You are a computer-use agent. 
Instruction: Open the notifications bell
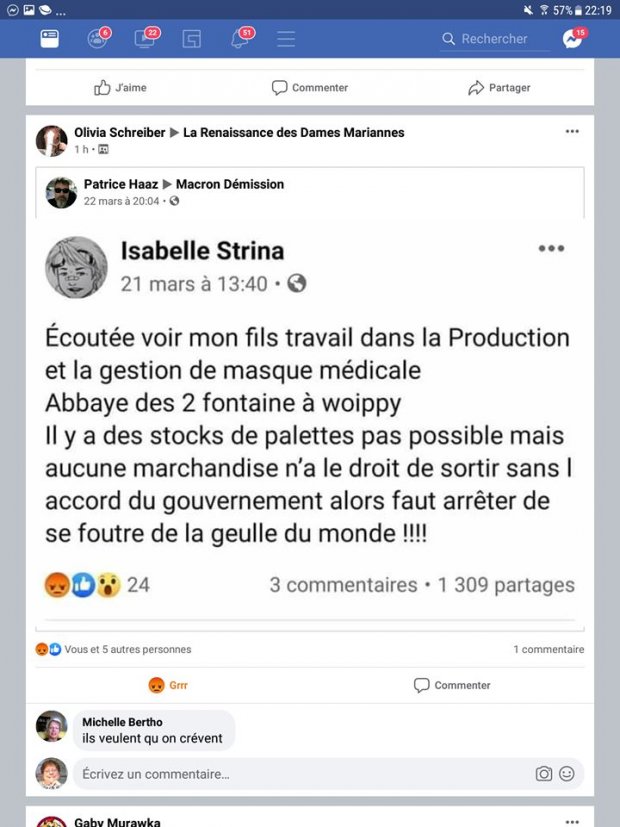(240, 39)
